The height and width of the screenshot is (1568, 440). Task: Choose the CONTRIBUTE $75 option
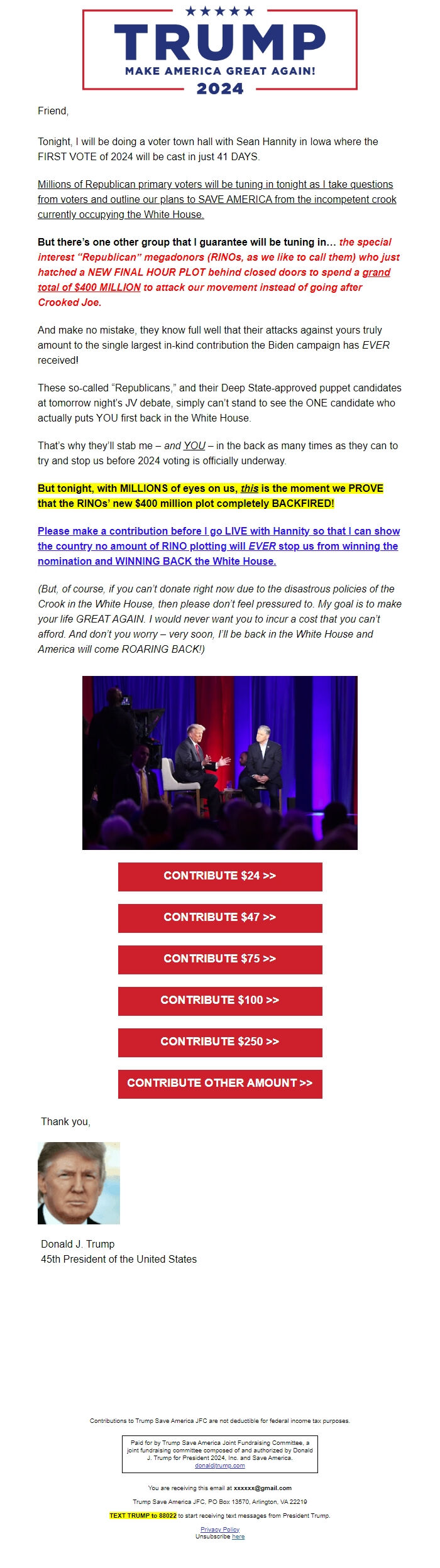pos(219,959)
